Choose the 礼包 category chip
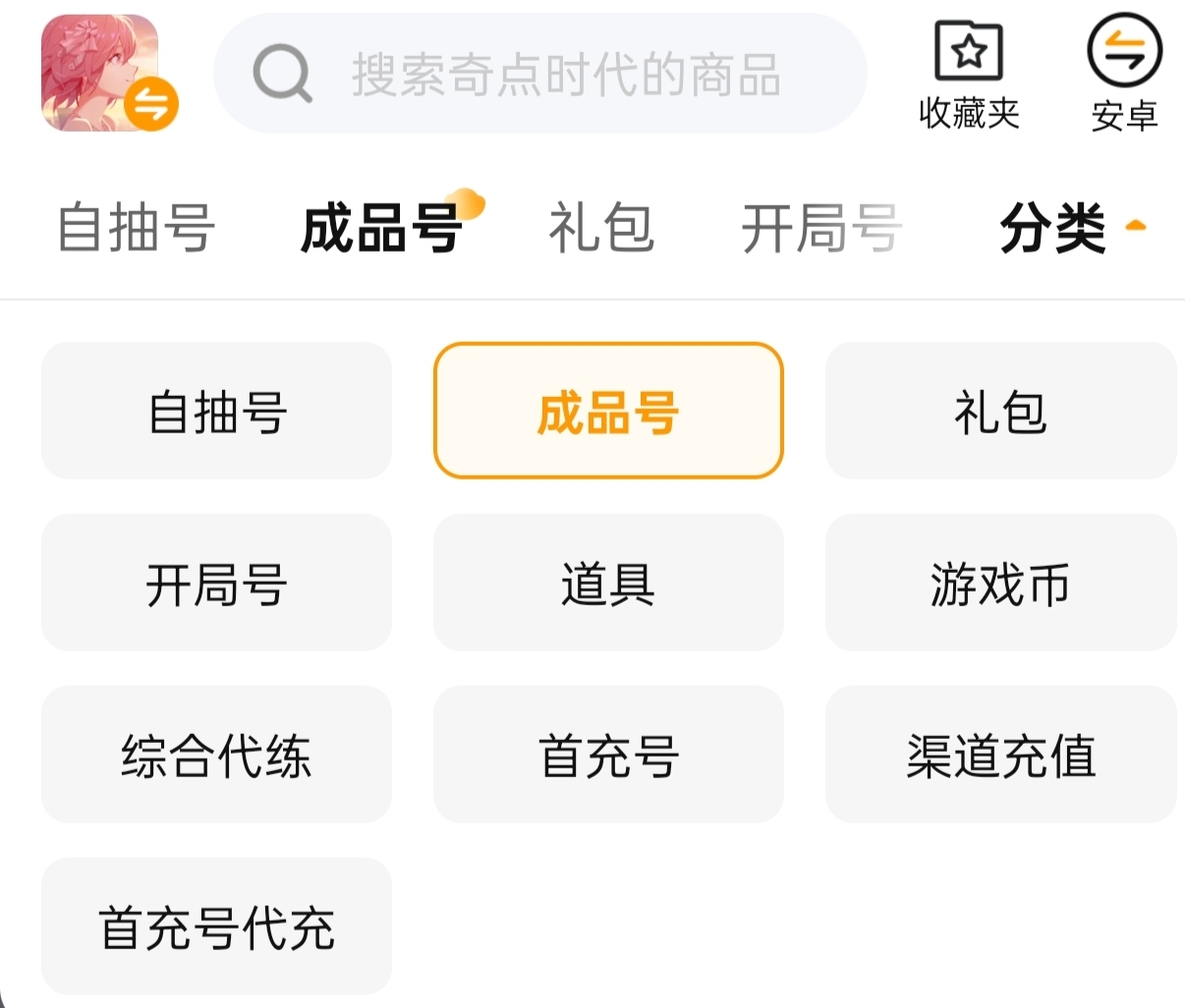 (x=1000, y=411)
